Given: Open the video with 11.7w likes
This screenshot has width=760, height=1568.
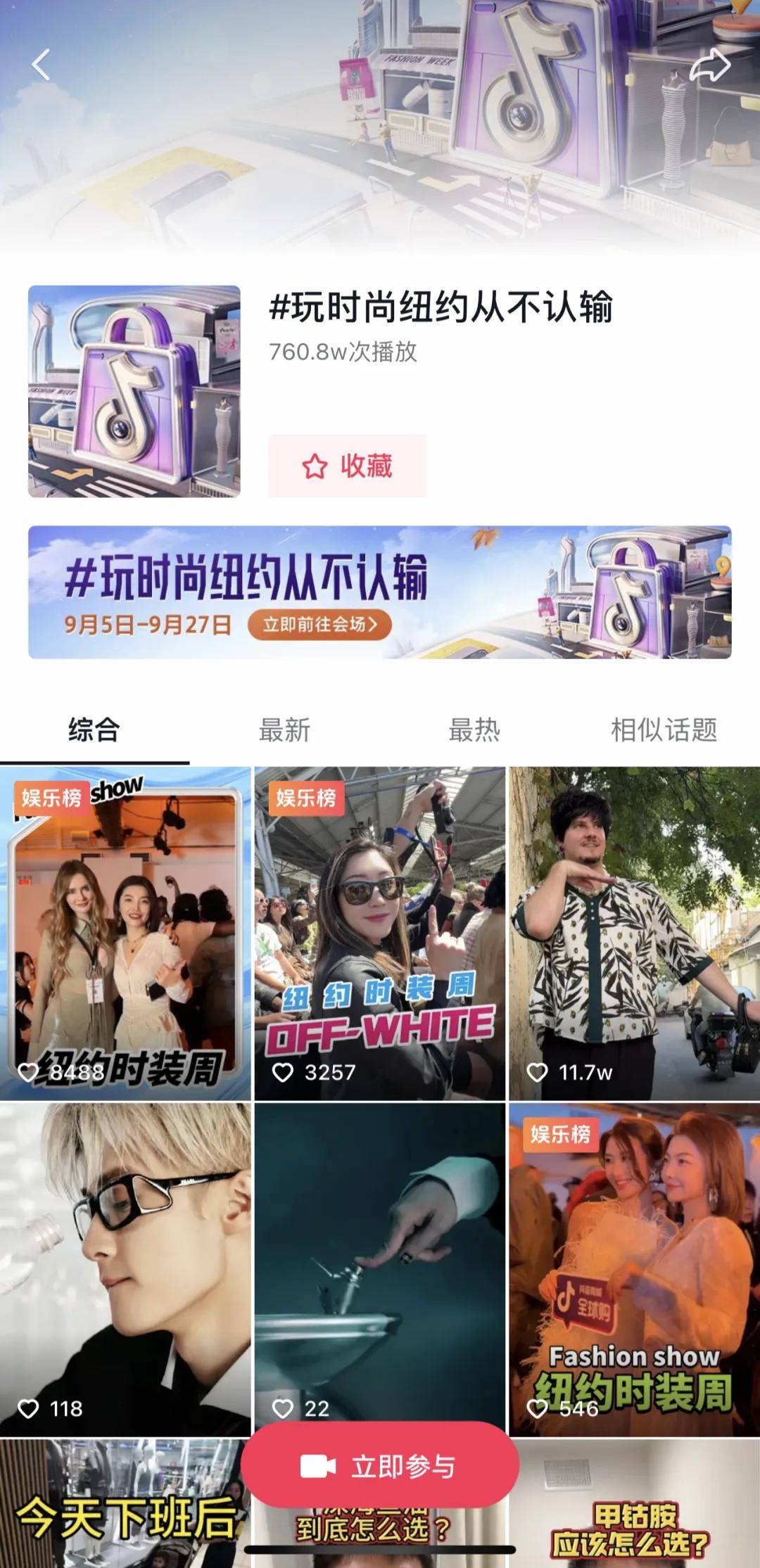Looking at the screenshot, I should (x=634, y=933).
